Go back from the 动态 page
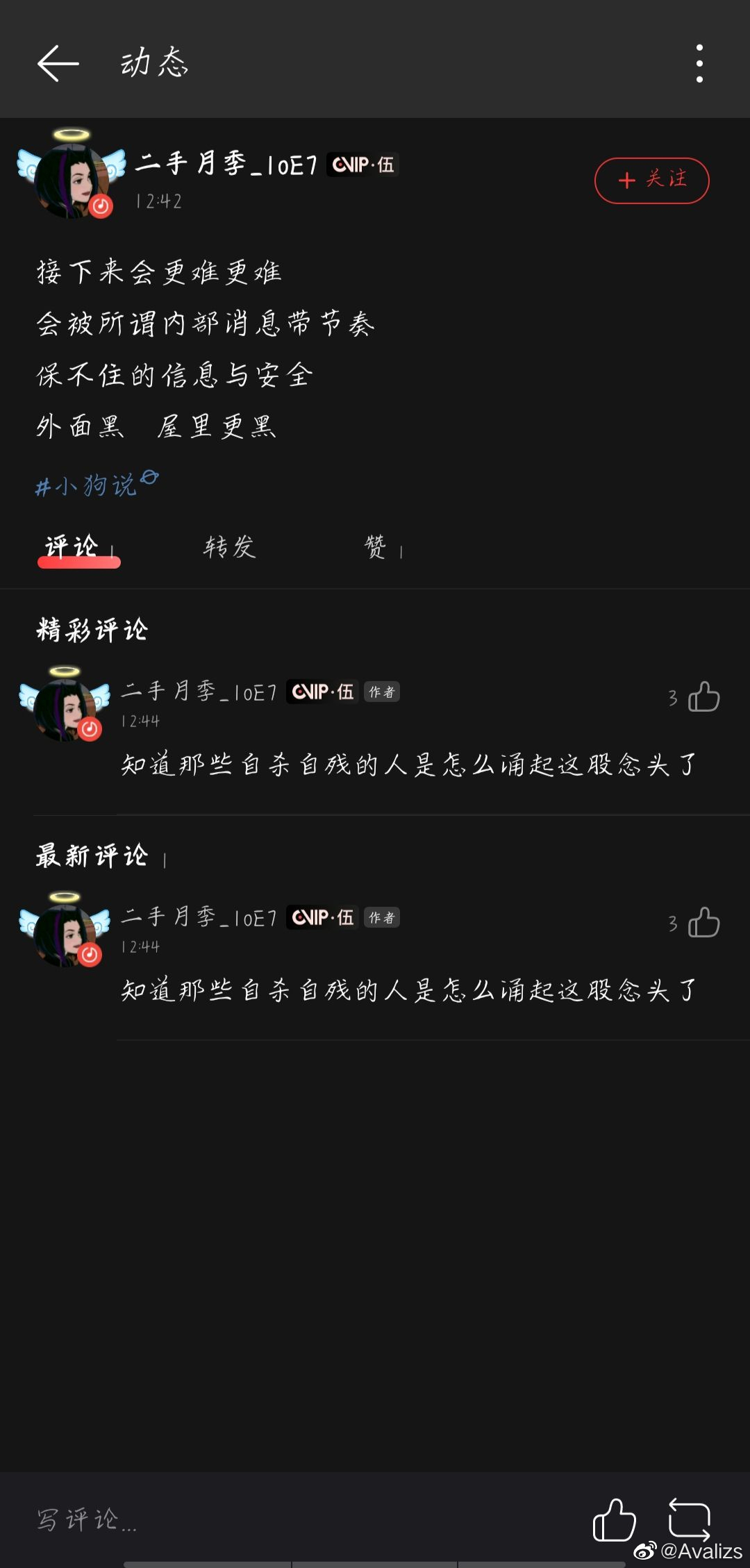This screenshot has height=1568, width=750. click(58, 64)
